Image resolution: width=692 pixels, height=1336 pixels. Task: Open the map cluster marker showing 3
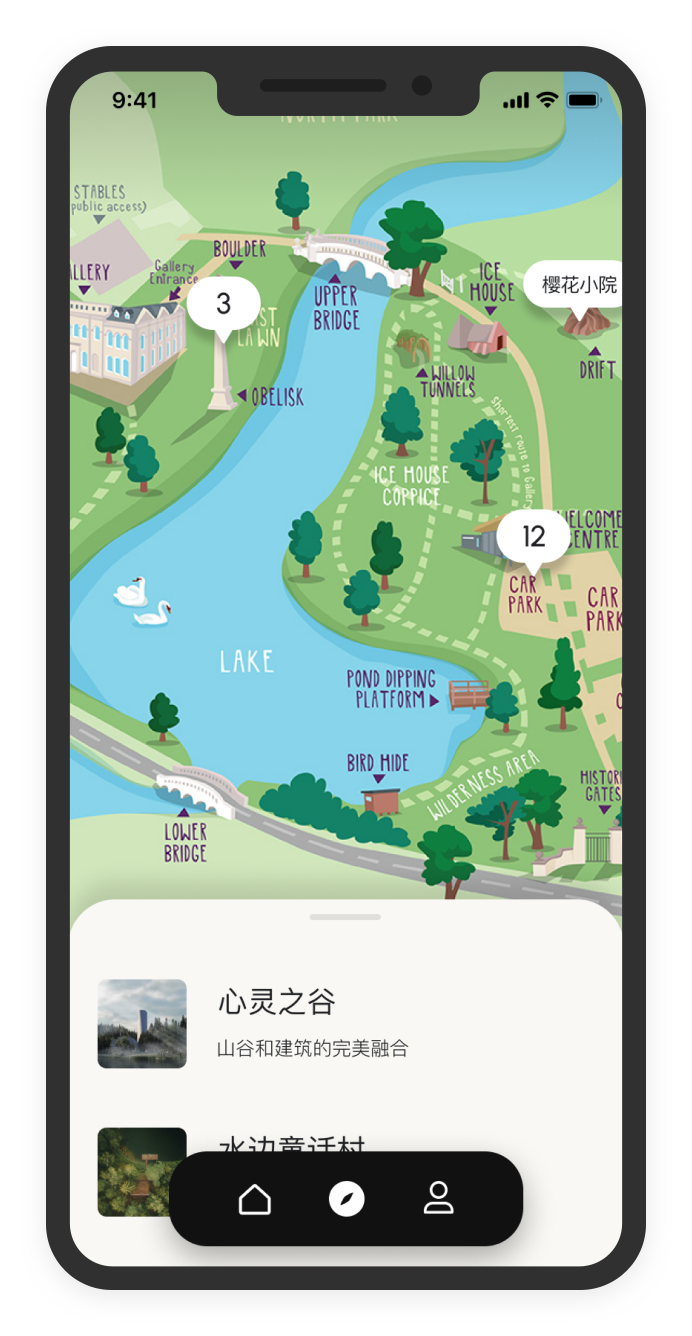click(x=224, y=304)
